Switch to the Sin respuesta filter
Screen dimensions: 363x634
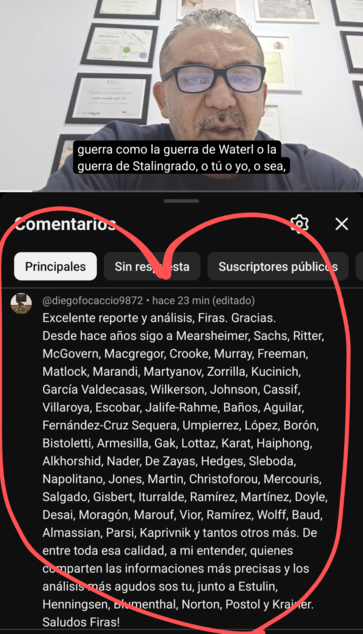pyautogui.click(x=152, y=266)
